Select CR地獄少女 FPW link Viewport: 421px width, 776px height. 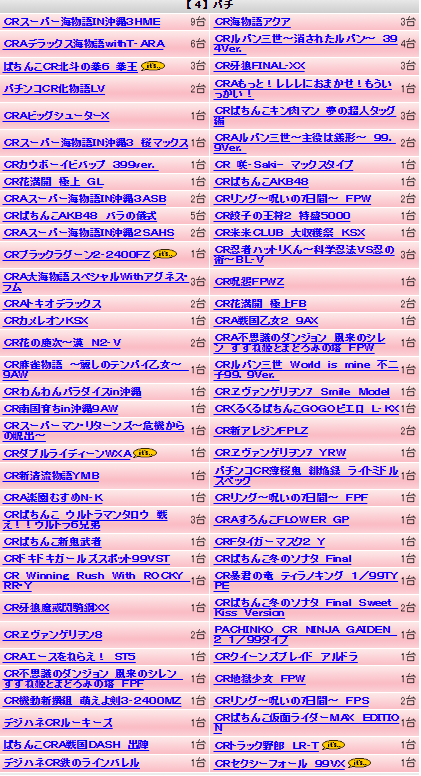(260, 679)
